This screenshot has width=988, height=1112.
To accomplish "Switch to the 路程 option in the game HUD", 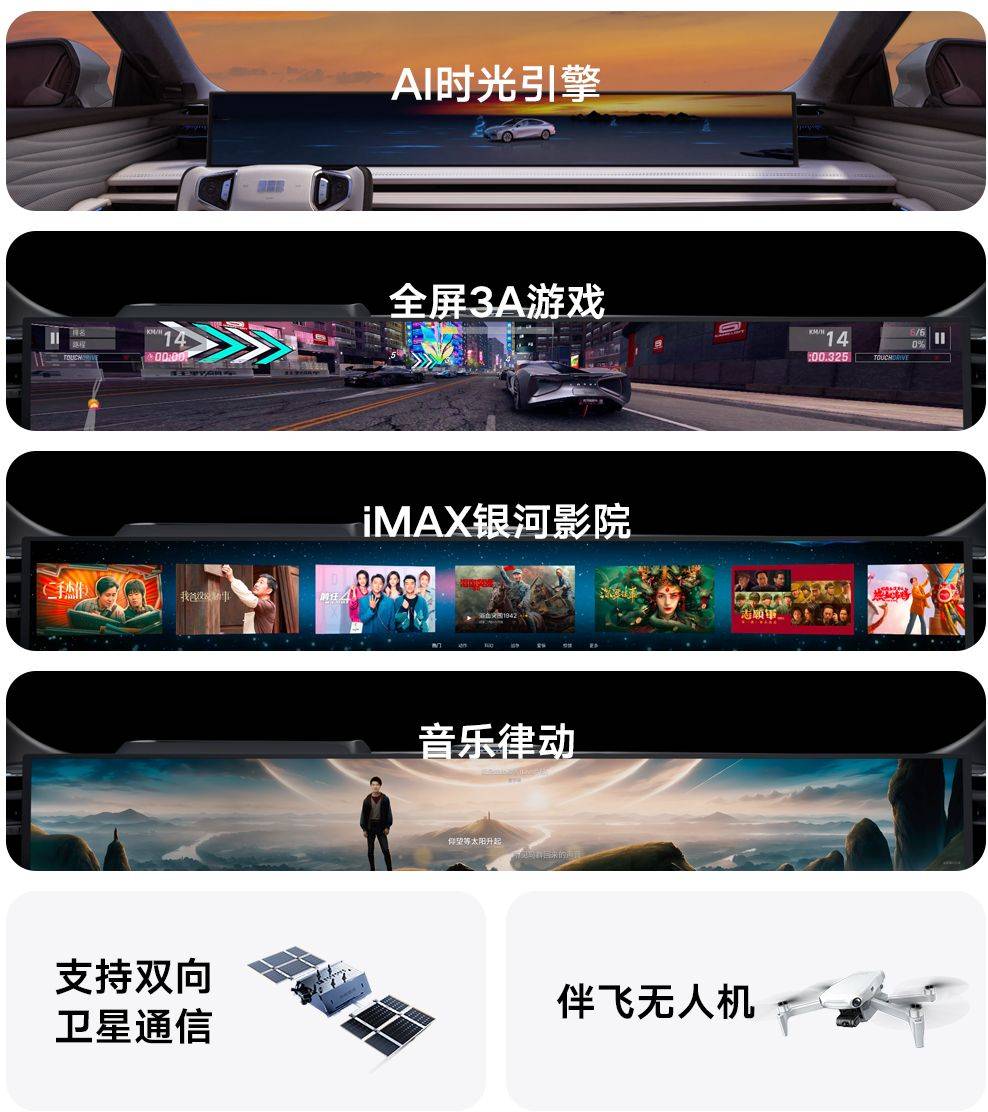I will (78, 347).
